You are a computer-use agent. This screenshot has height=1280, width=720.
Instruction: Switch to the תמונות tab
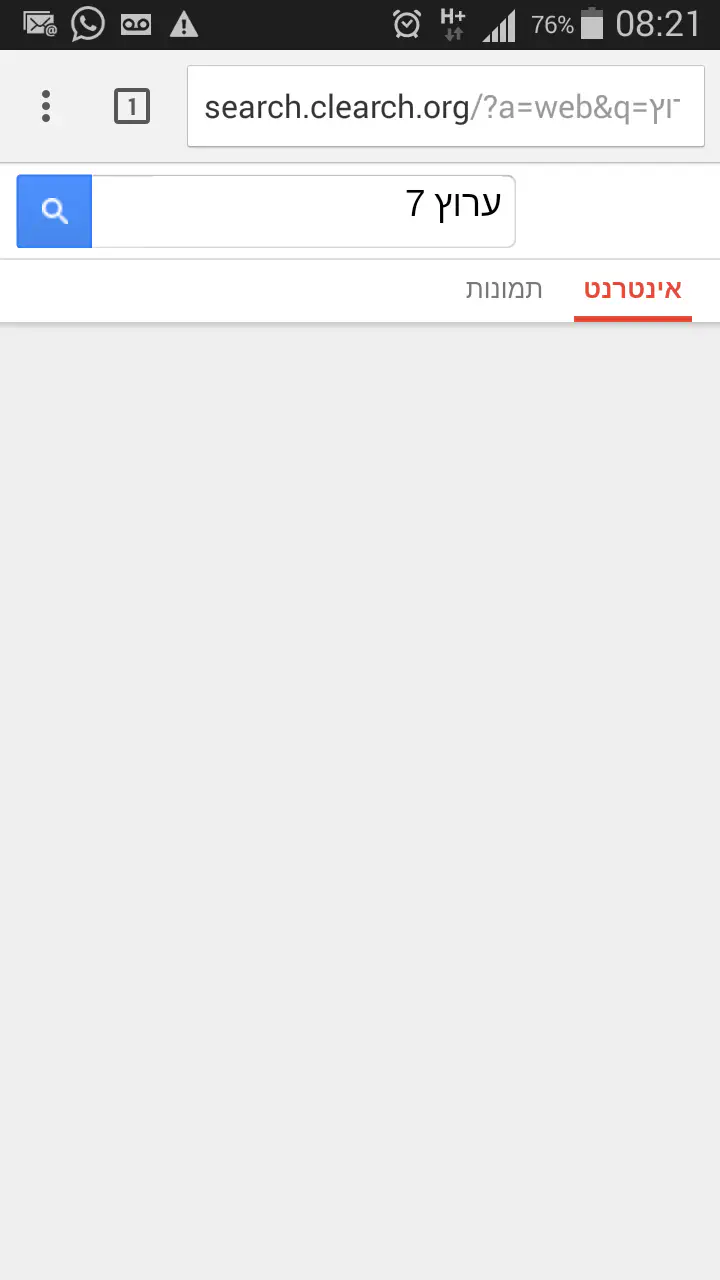tap(504, 290)
